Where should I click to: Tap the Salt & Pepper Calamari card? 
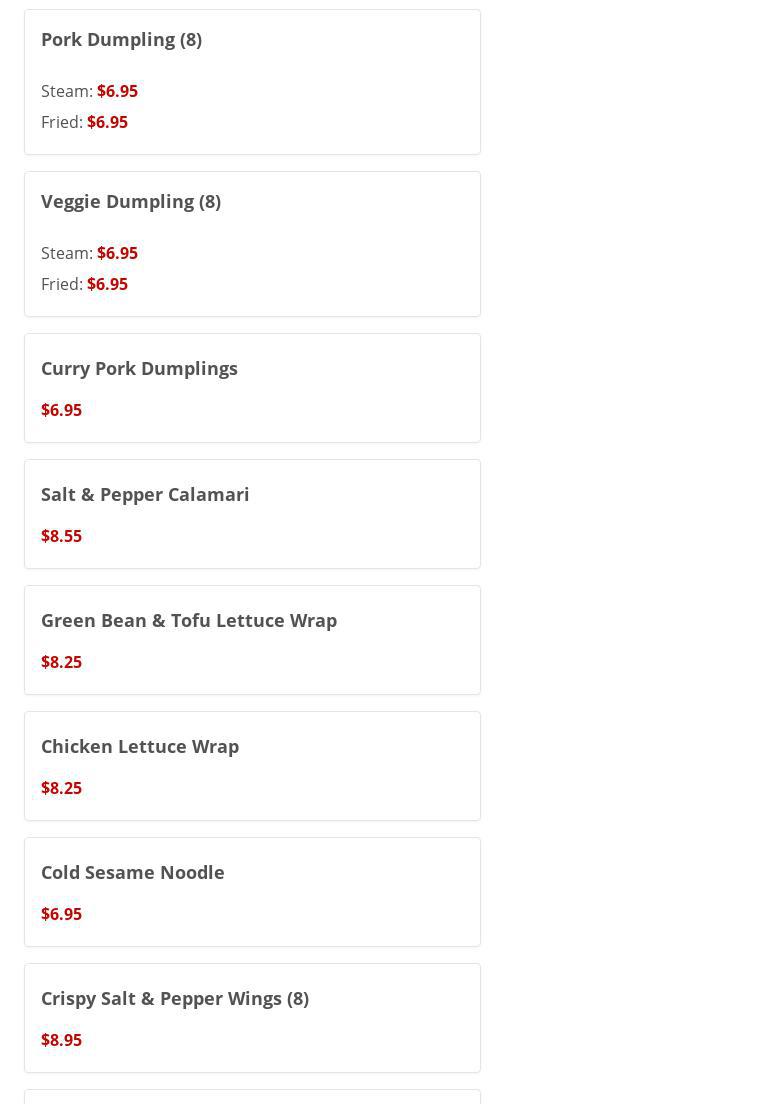252,514
